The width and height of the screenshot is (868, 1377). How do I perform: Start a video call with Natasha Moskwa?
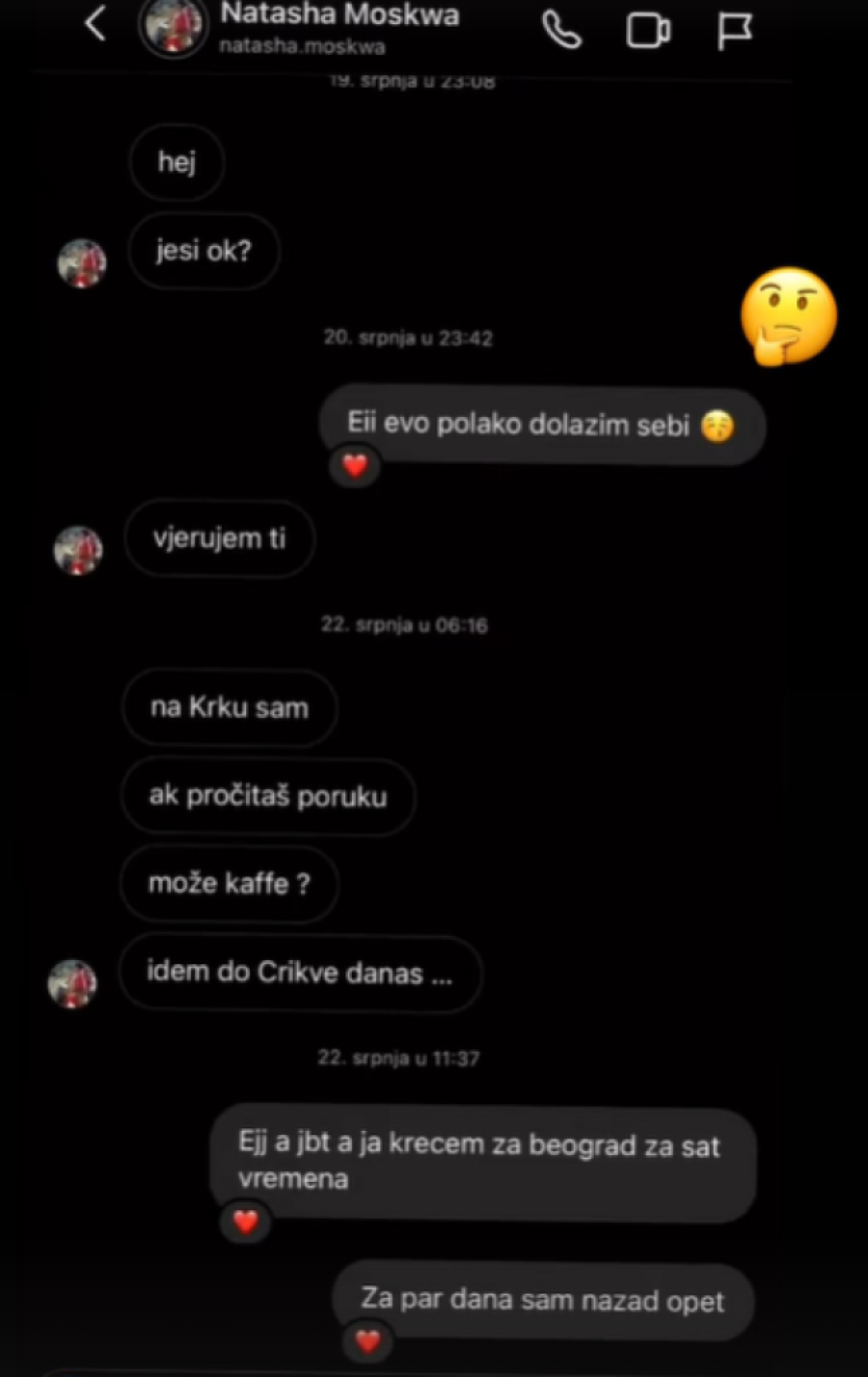point(648,30)
